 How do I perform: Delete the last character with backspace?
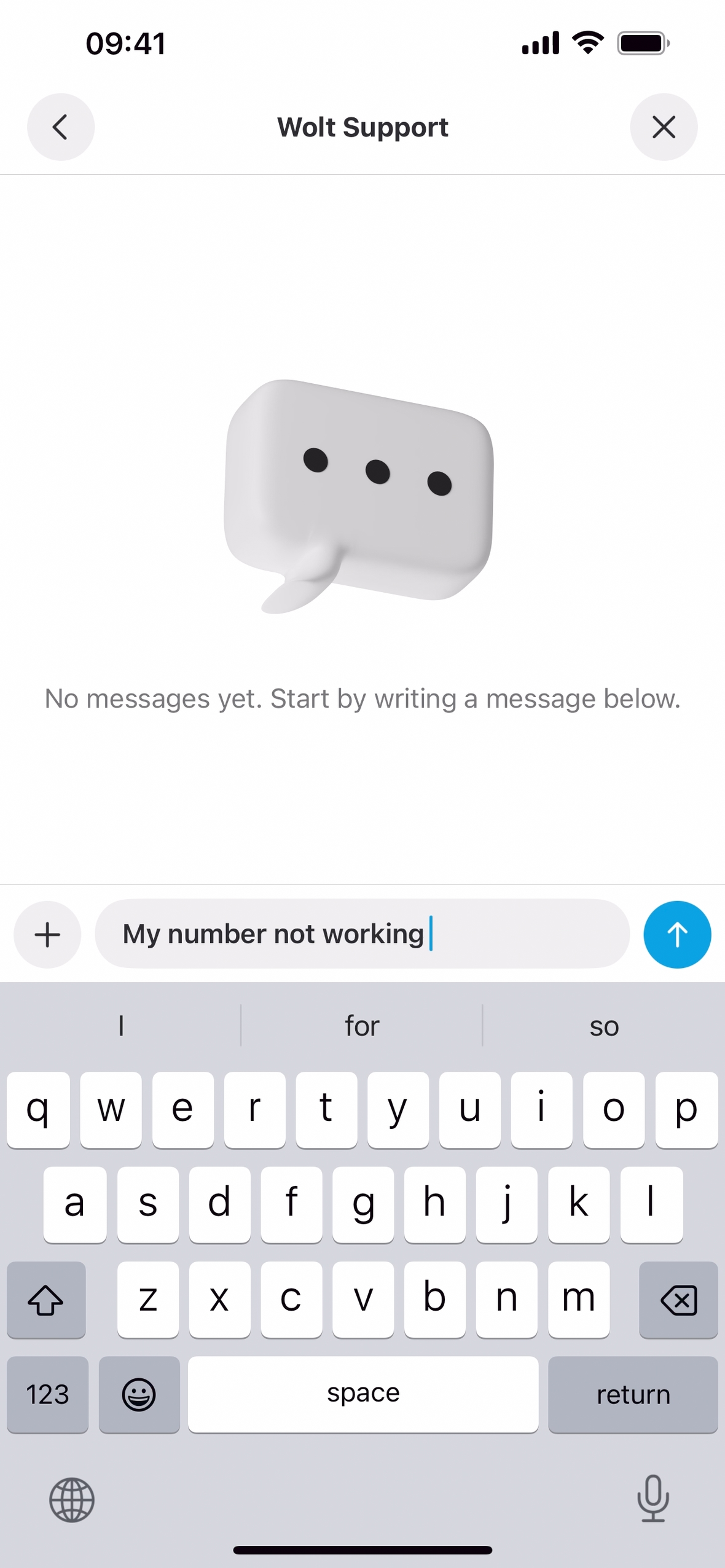tap(678, 1300)
